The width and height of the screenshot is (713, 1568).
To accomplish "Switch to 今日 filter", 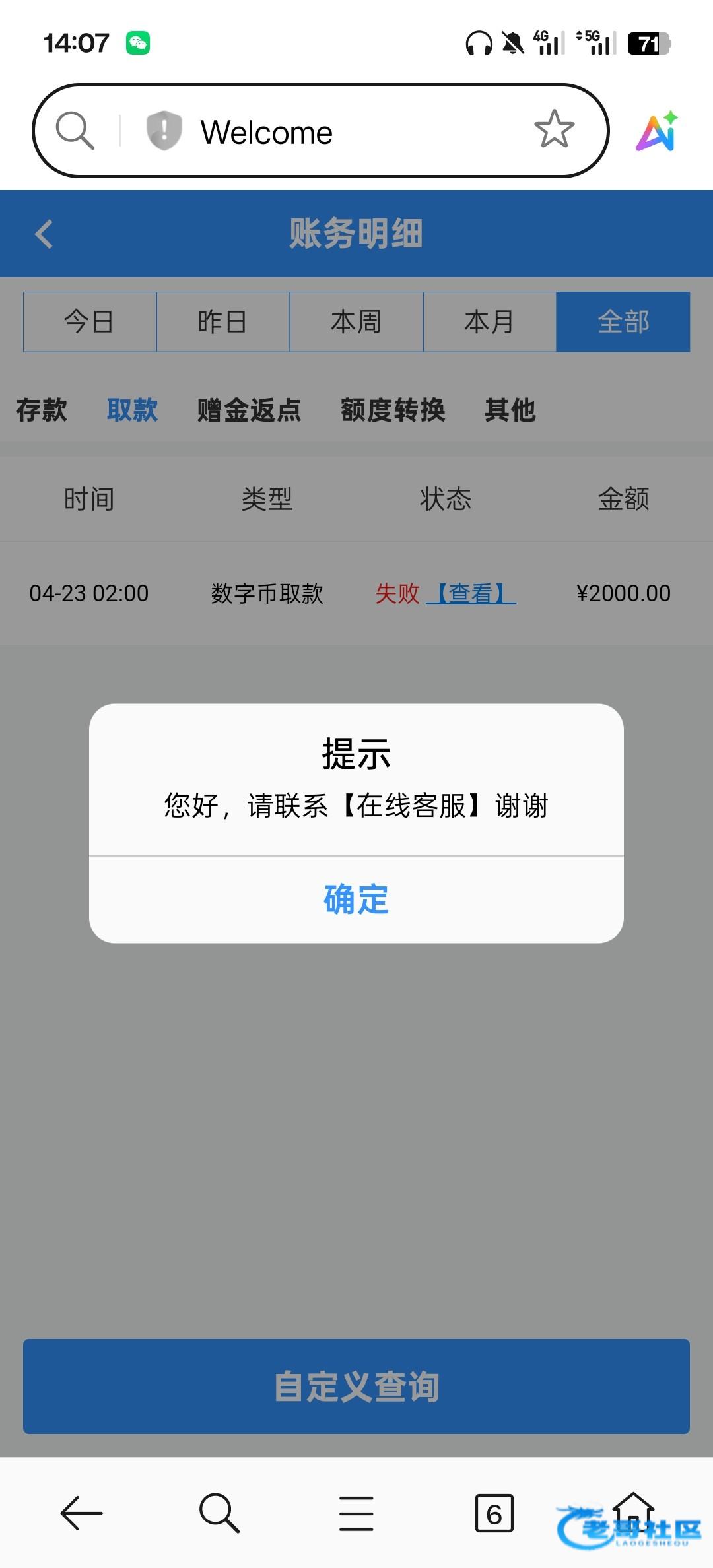I will 90,322.
